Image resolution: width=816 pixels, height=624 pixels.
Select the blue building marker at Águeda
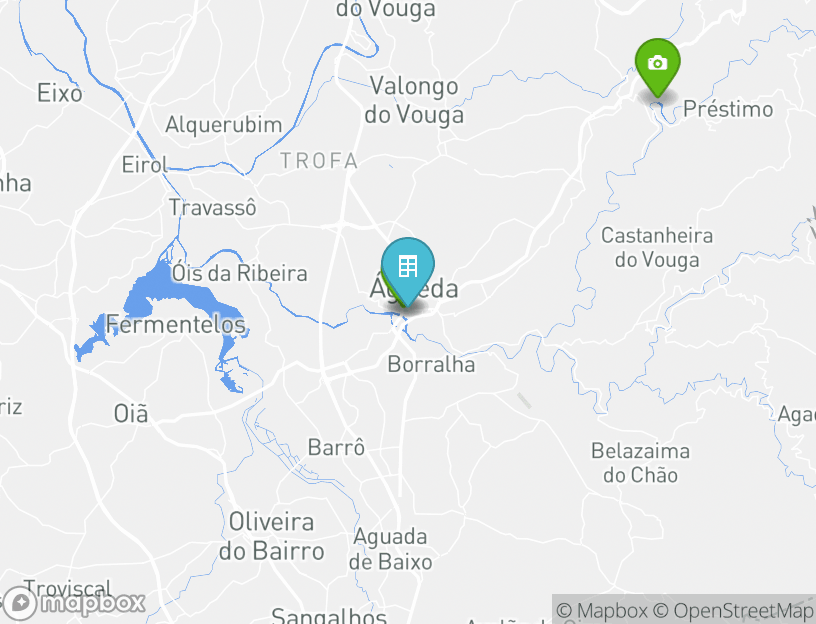pyautogui.click(x=408, y=266)
